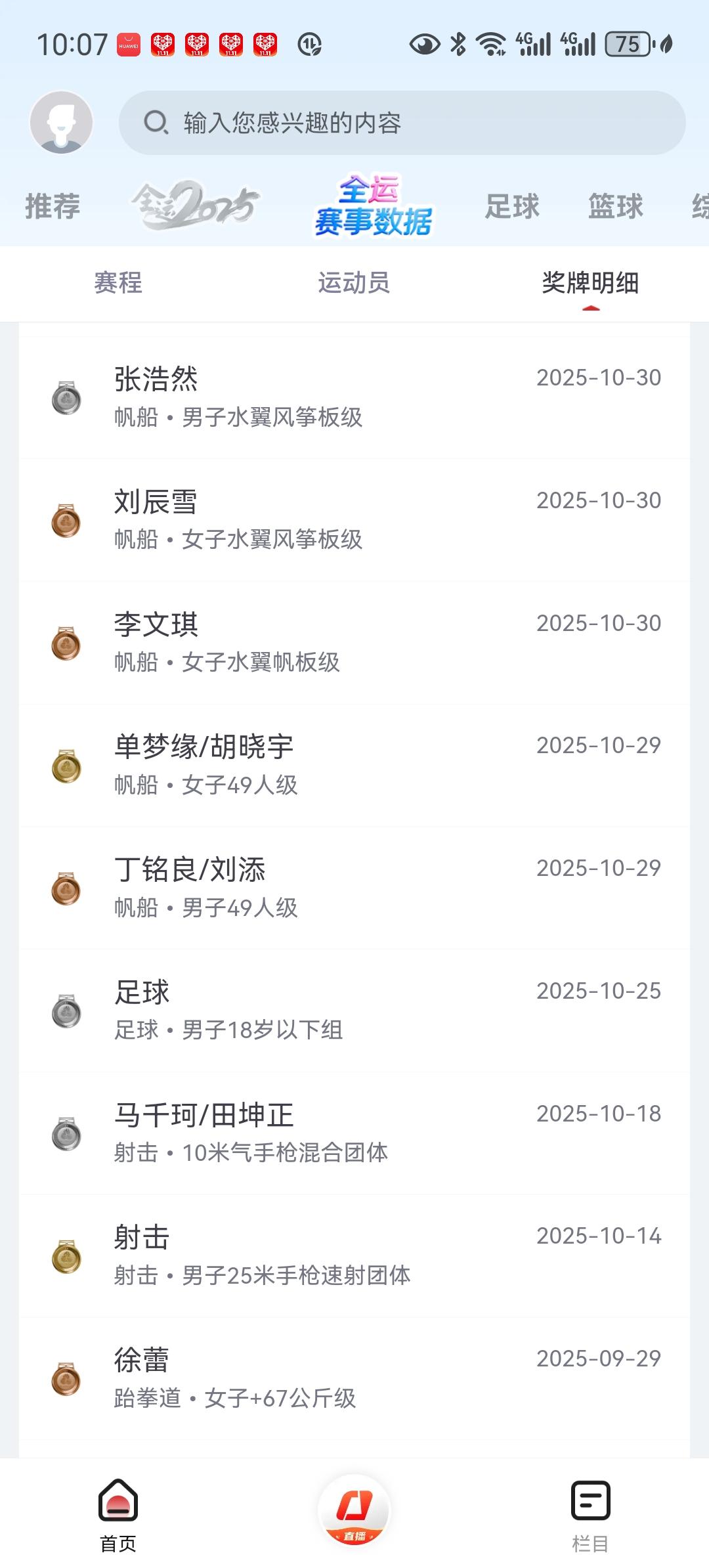
Task: View 李文琪's medal record
Action: point(354,643)
